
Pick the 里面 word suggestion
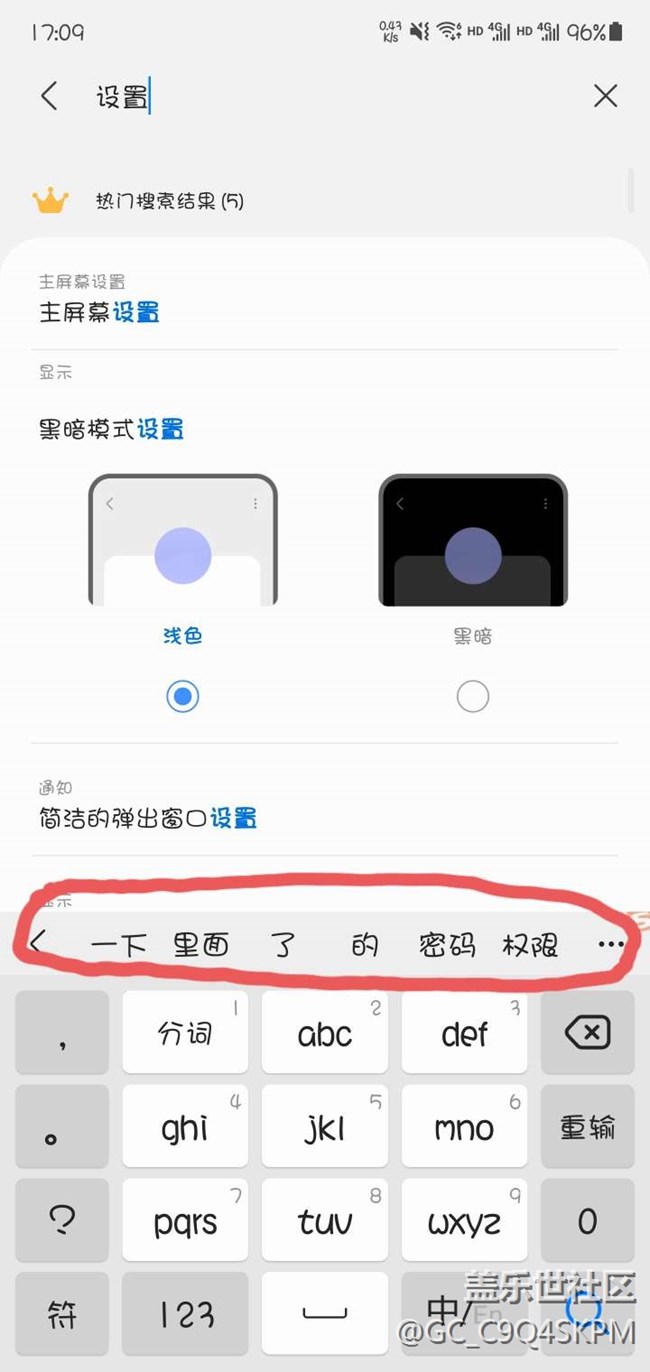click(x=201, y=944)
